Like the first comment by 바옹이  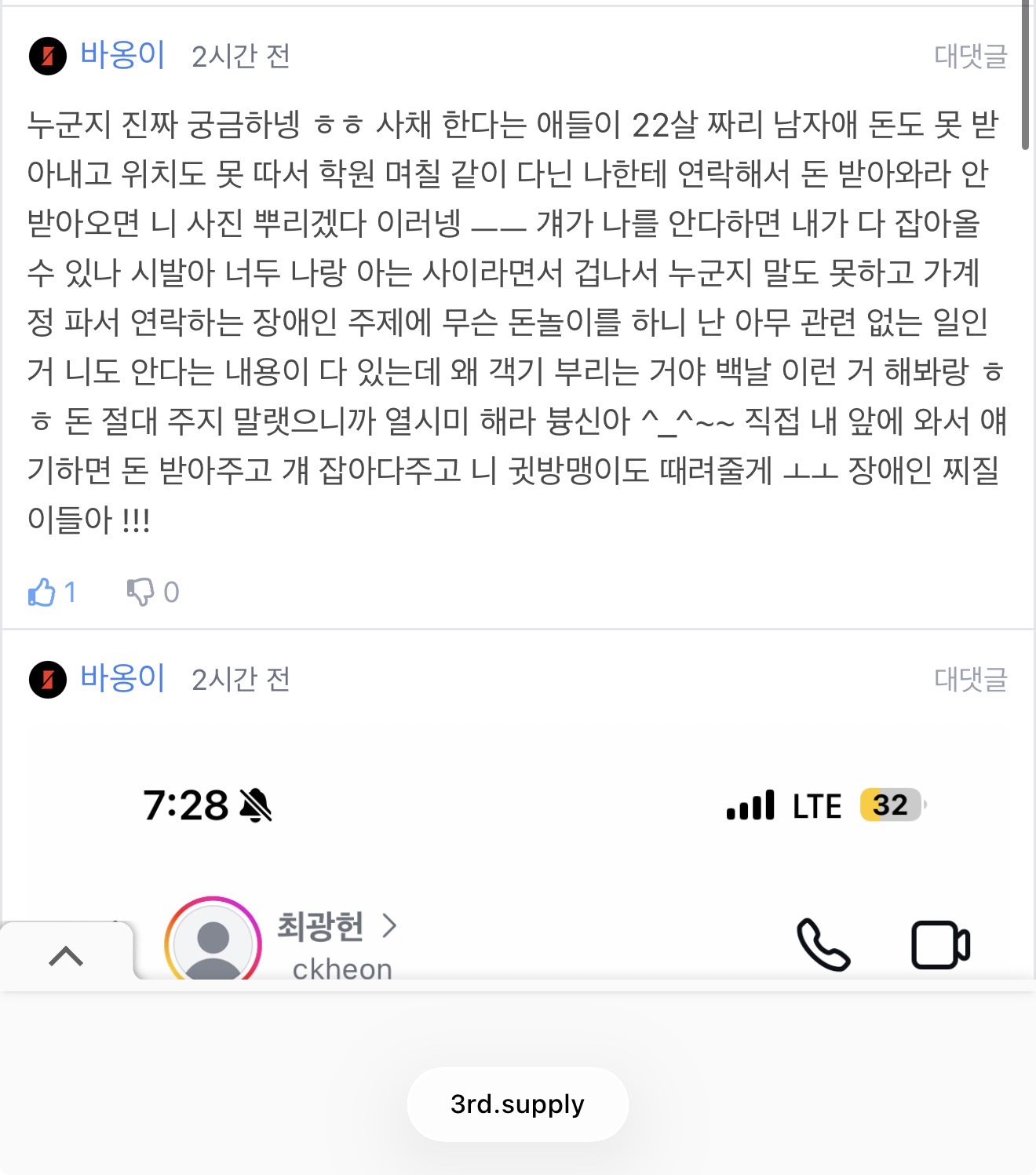pos(42,592)
